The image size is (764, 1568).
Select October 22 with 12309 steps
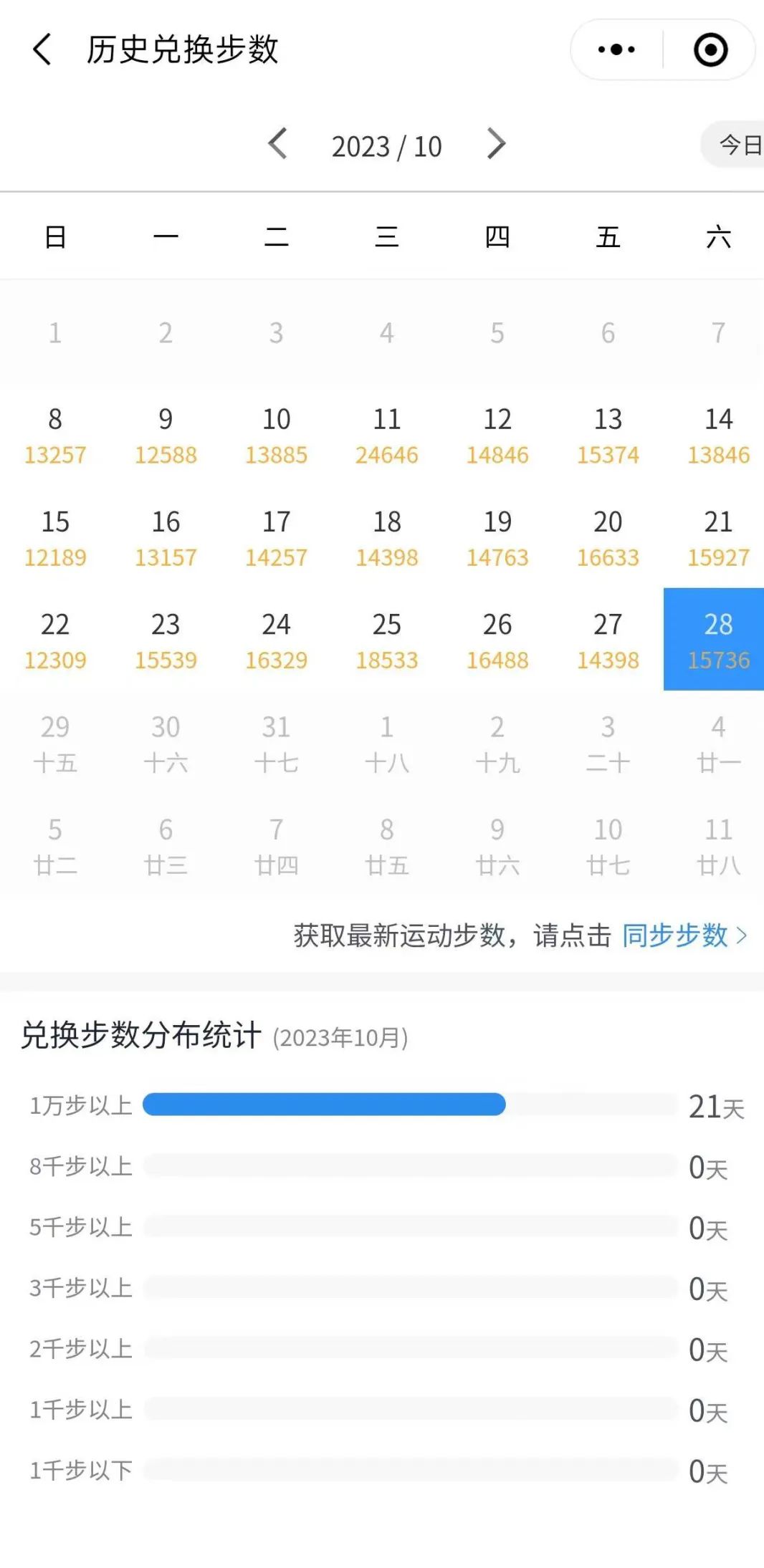tap(55, 640)
